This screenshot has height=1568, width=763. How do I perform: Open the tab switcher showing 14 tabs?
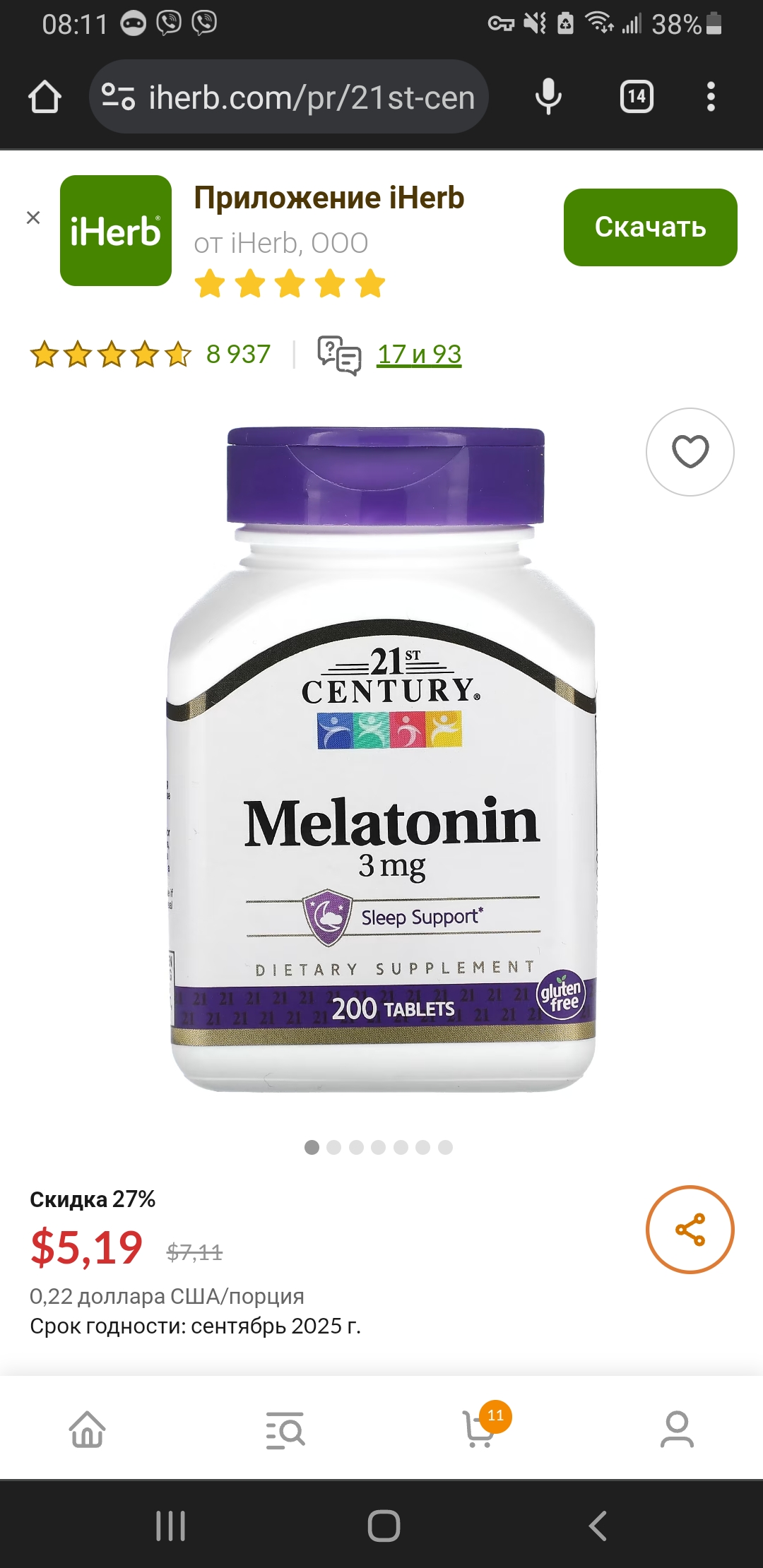pos(636,97)
